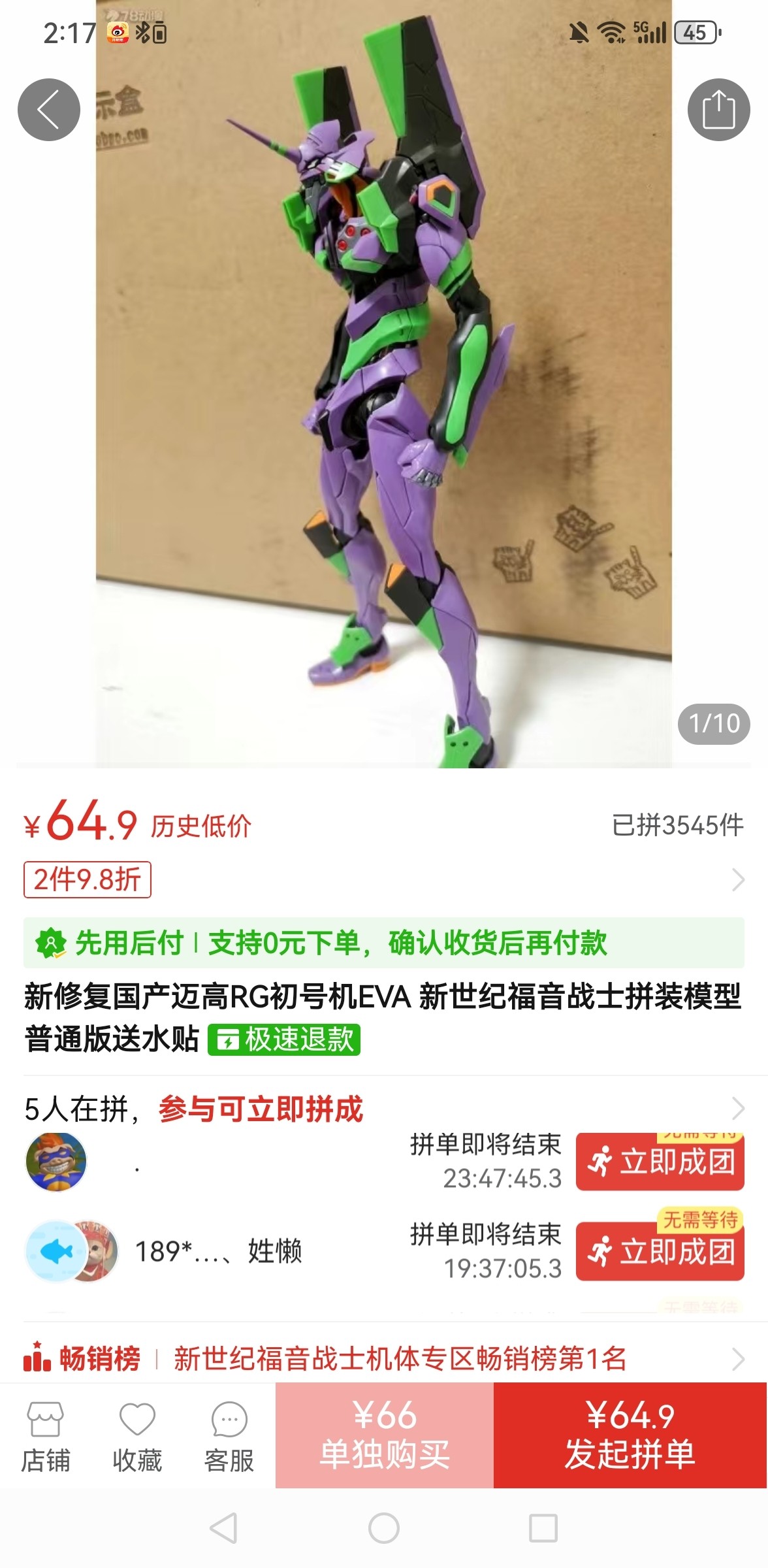Image resolution: width=768 pixels, height=1568 pixels.
Task: Open the 先用后付 pay-later banner
Action: click(x=384, y=943)
